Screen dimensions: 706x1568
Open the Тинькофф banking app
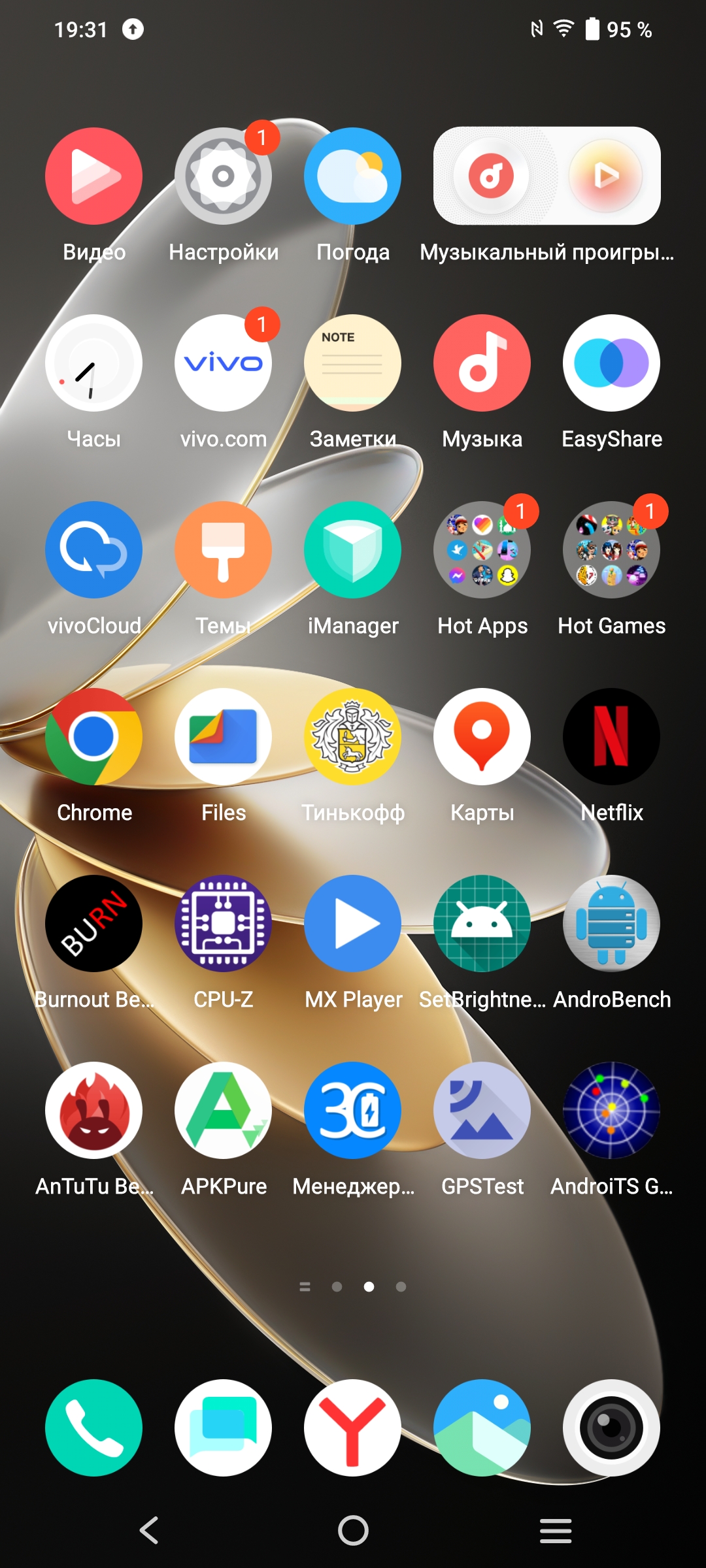(352, 737)
